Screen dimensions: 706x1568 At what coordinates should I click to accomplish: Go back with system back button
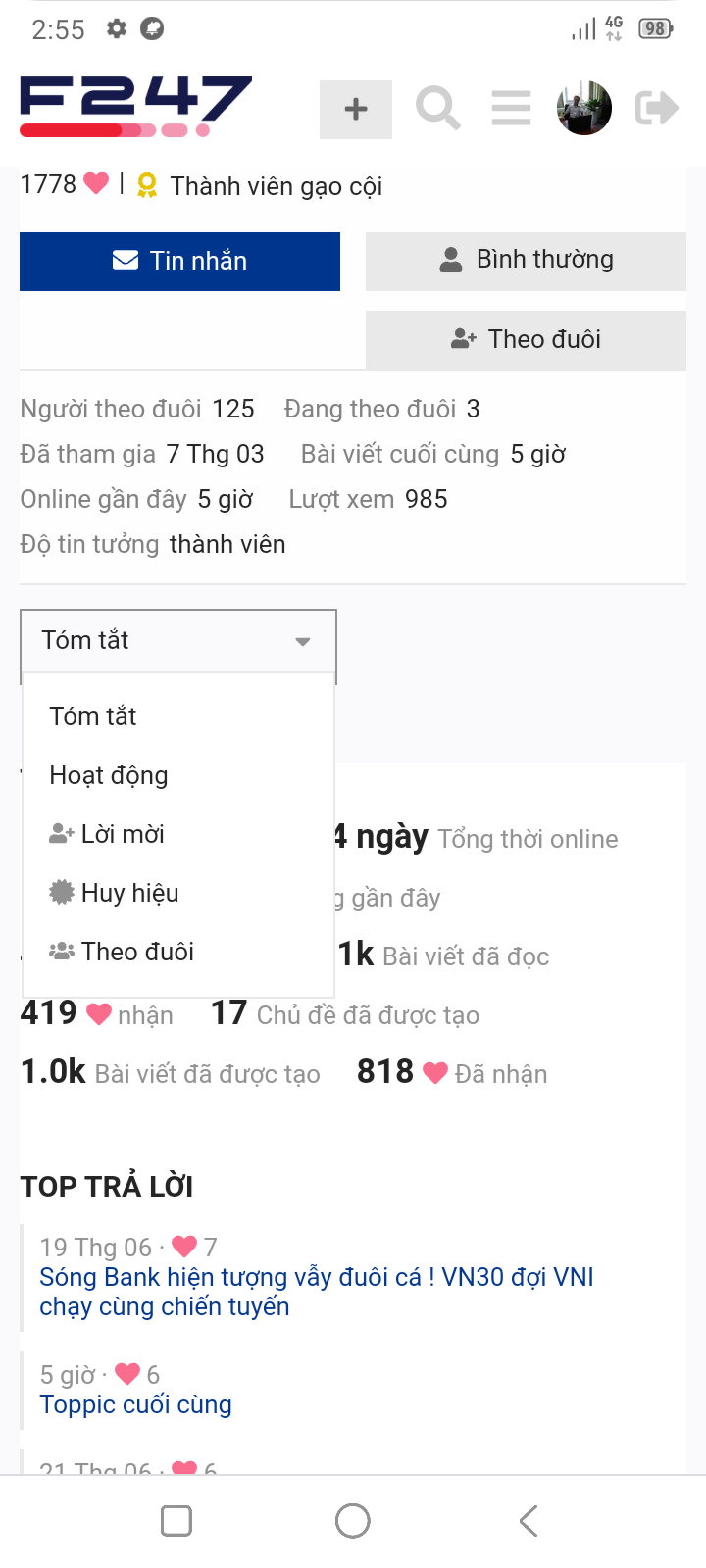point(529,1521)
